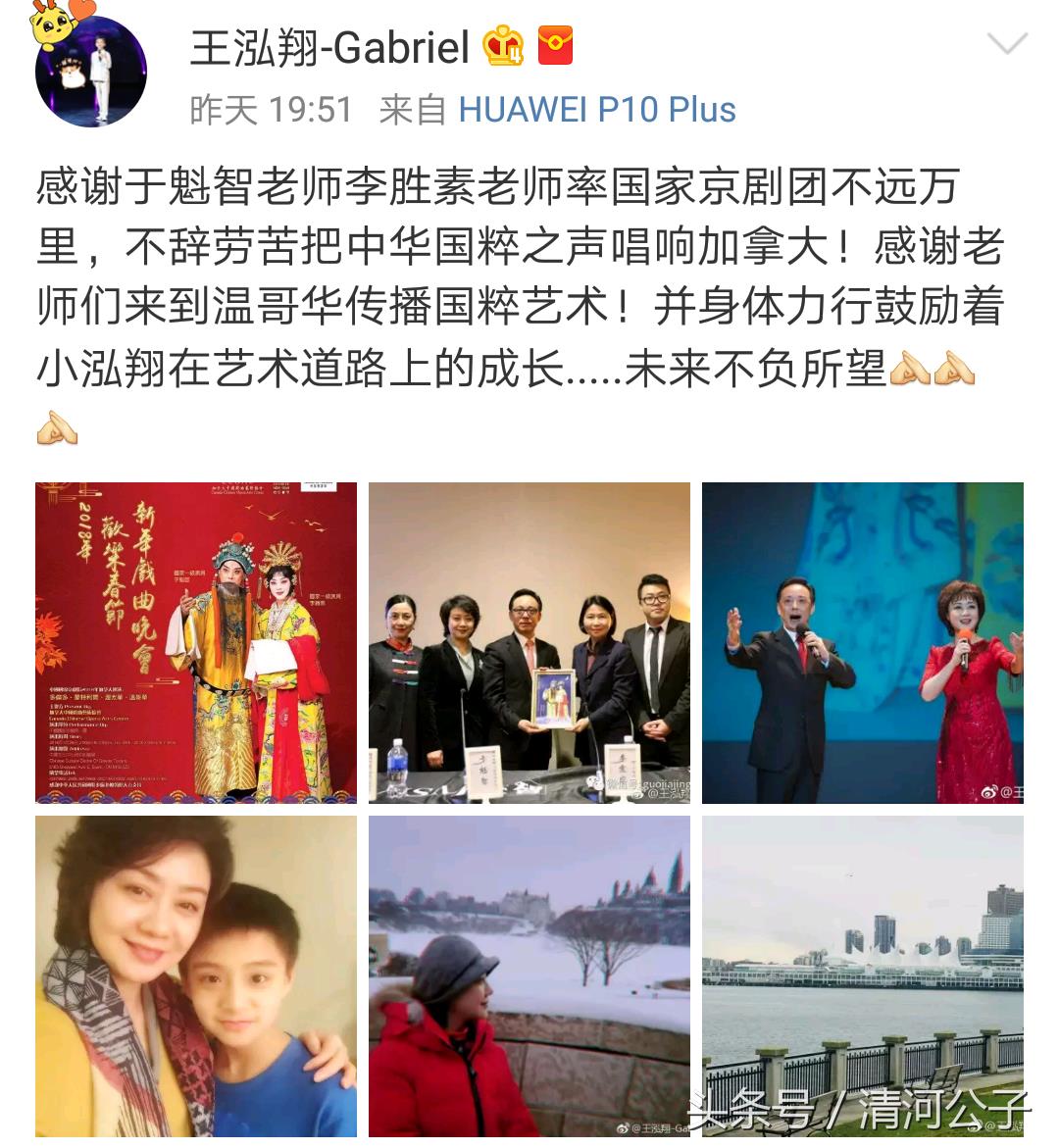This screenshot has height=1148, width=1059.
Task: View the selfie of woman with boy
Action: point(196,975)
